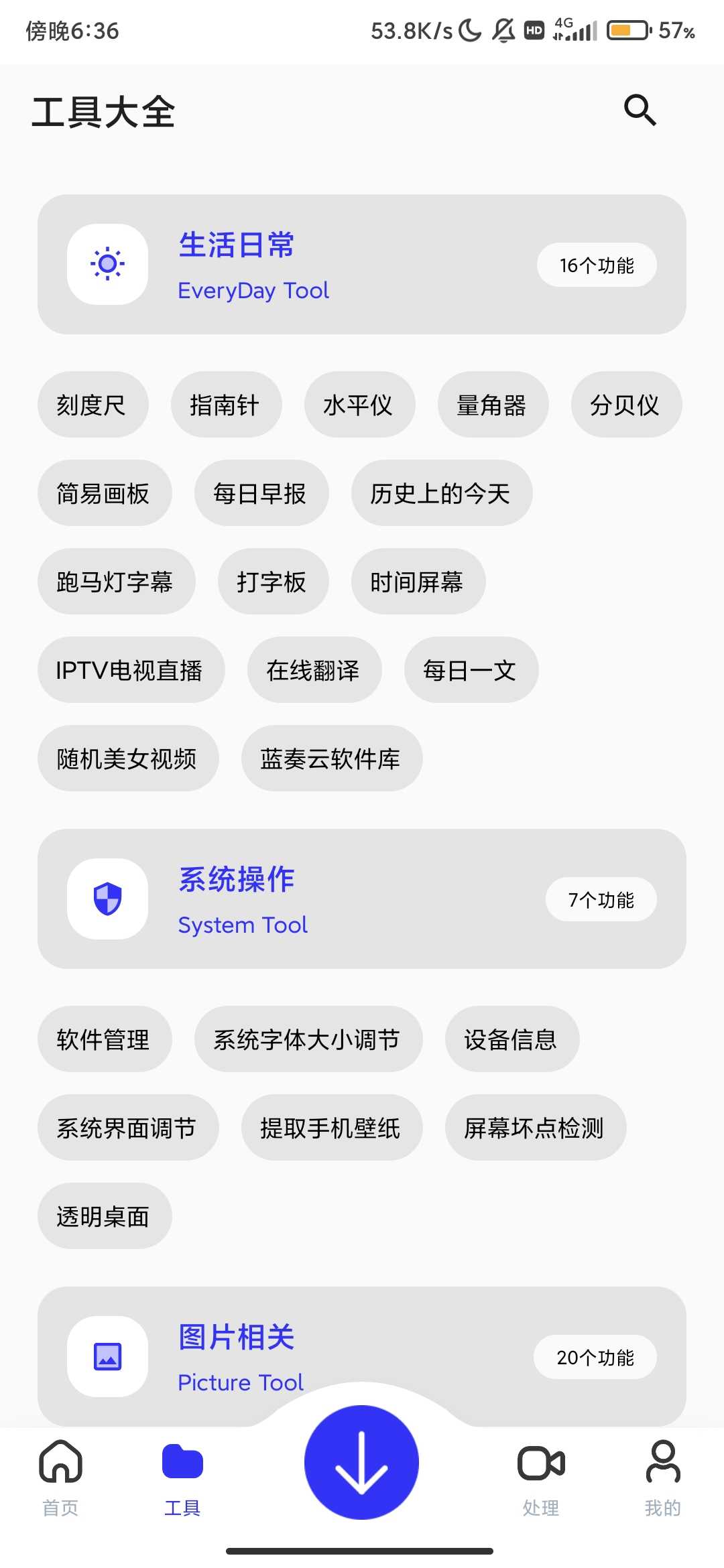This screenshot has height=1568, width=724.
Task: Launch IPTV电视直播 live TV tool
Action: tap(131, 670)
